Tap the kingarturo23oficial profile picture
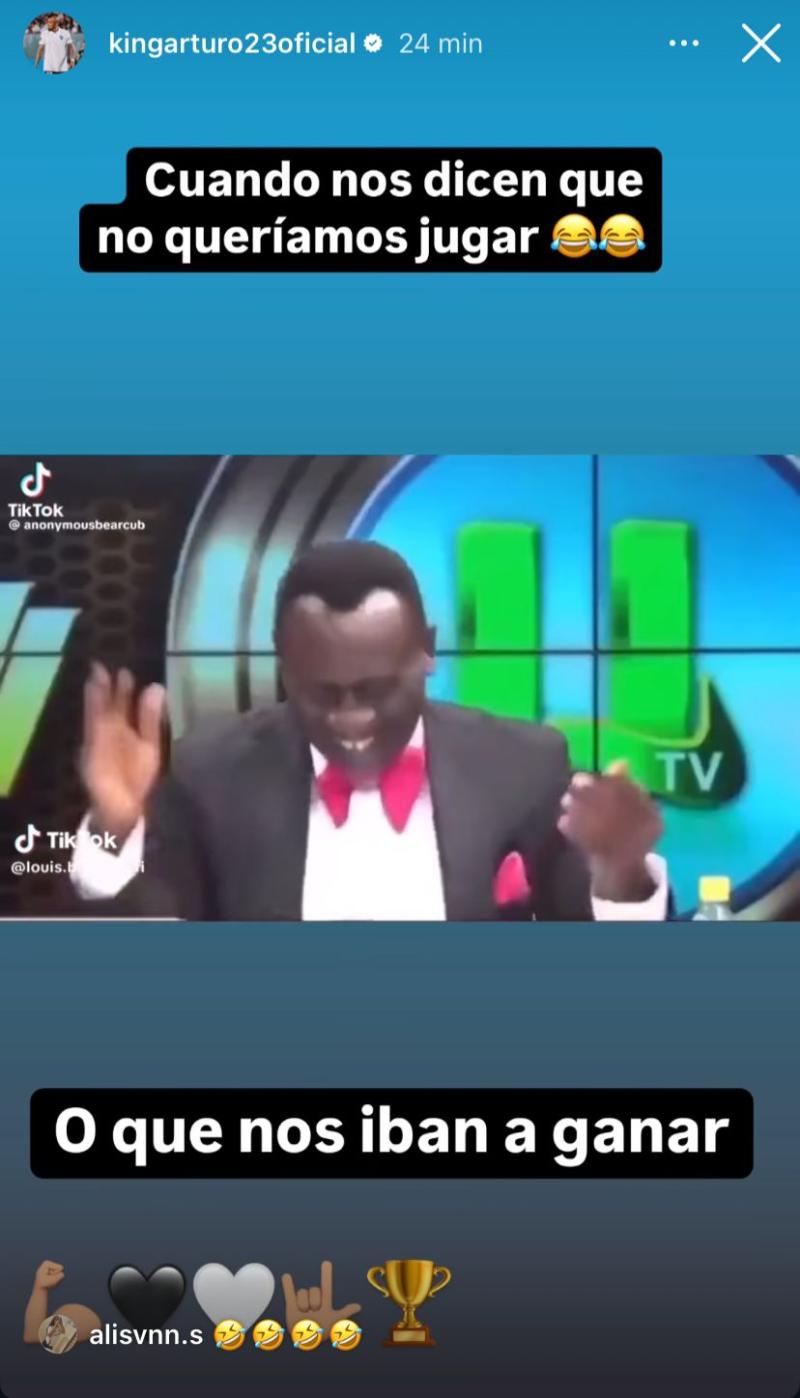This screenshot has width=800, height=1398. [53, 43]
